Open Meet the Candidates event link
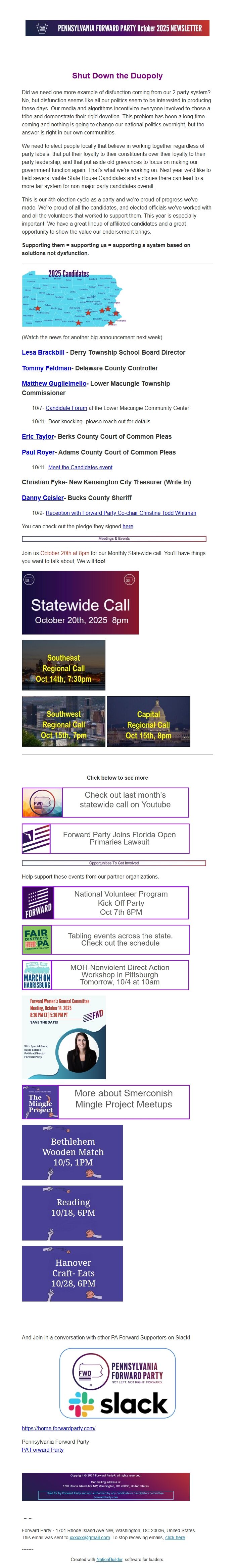Image resolution: width=235 pixels, height=1568 pixels. click(x=80, y=468)
